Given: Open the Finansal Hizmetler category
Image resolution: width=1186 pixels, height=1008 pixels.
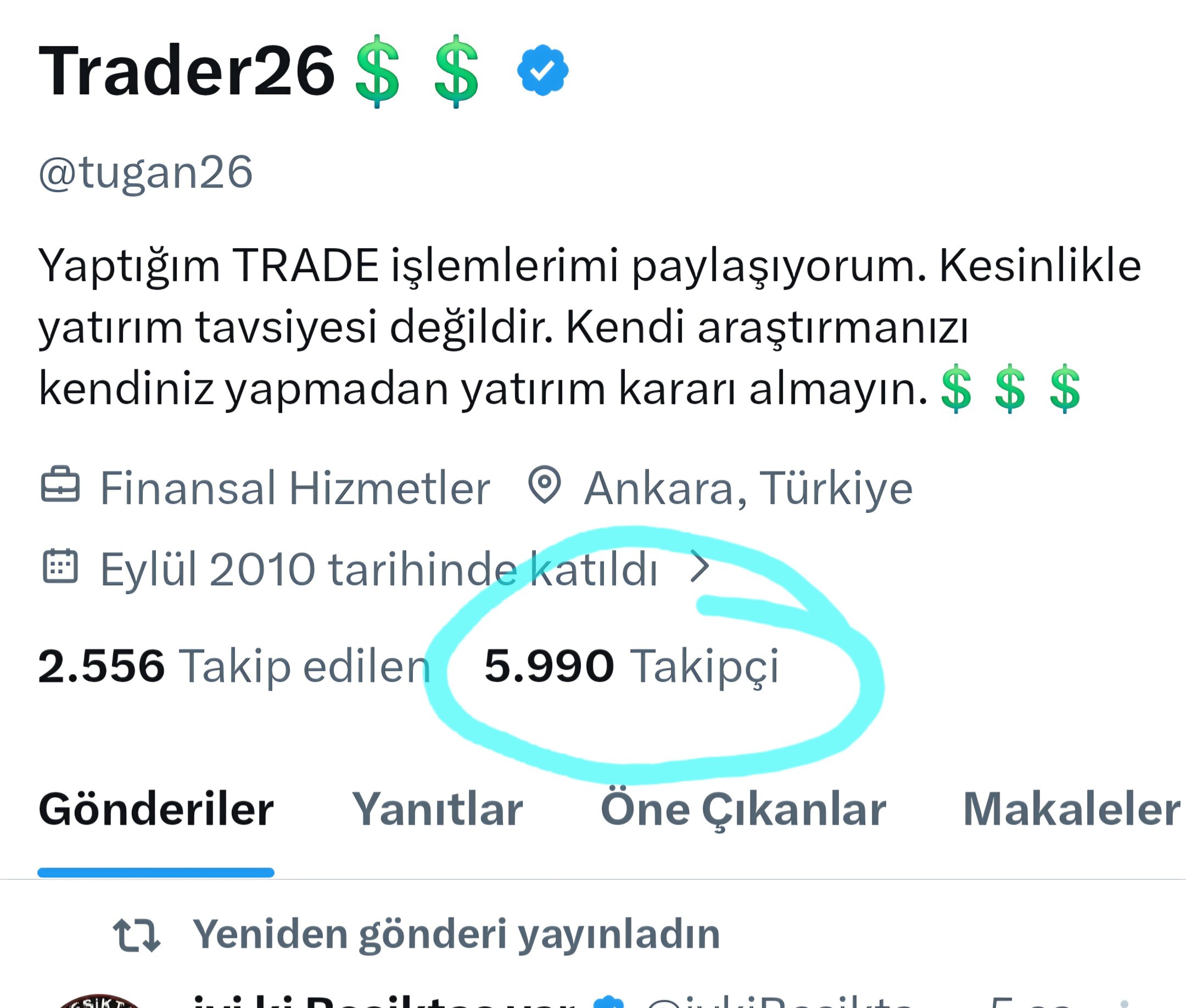Looking at the screenshot, I should 294,489.
